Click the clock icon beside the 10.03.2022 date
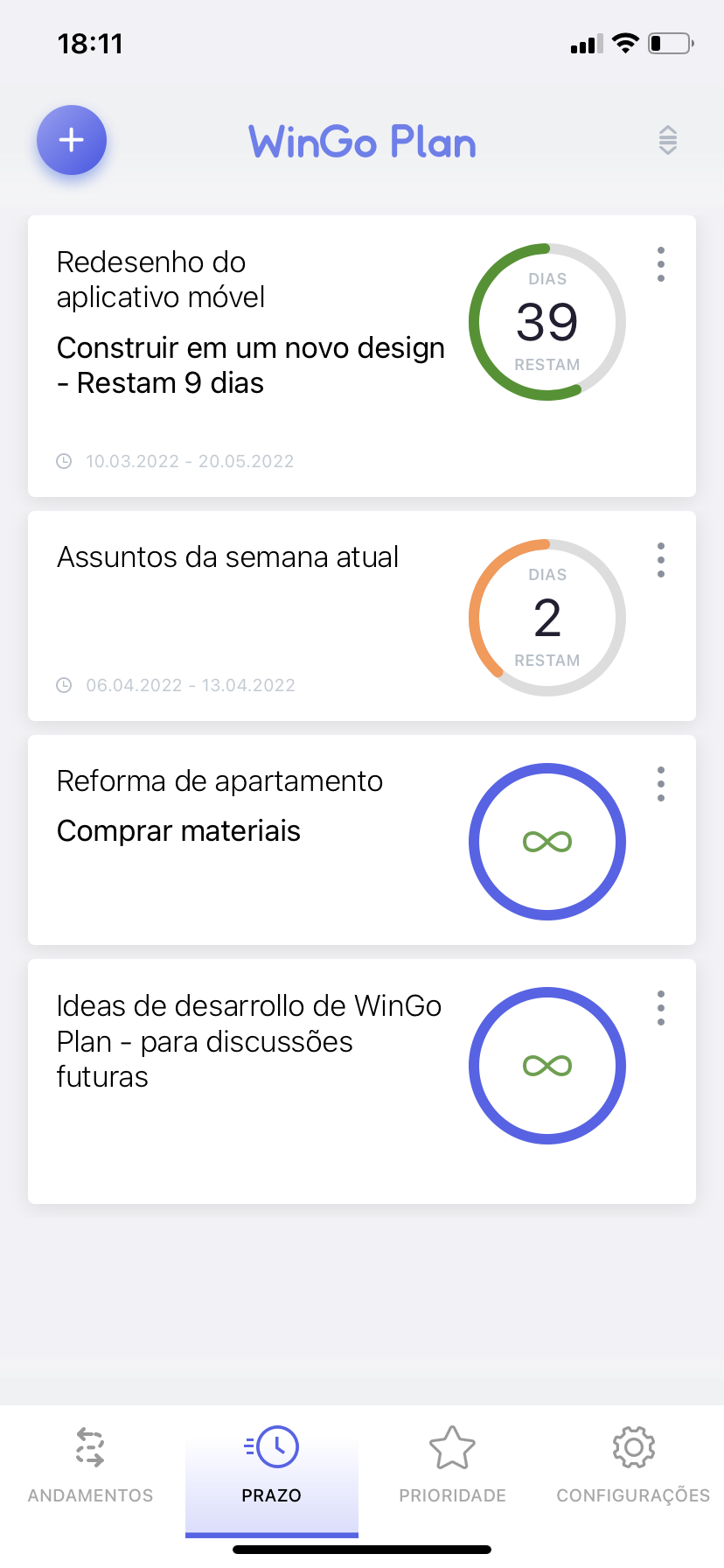Viewport: 724px width, 1568px height. pos(64,461)
